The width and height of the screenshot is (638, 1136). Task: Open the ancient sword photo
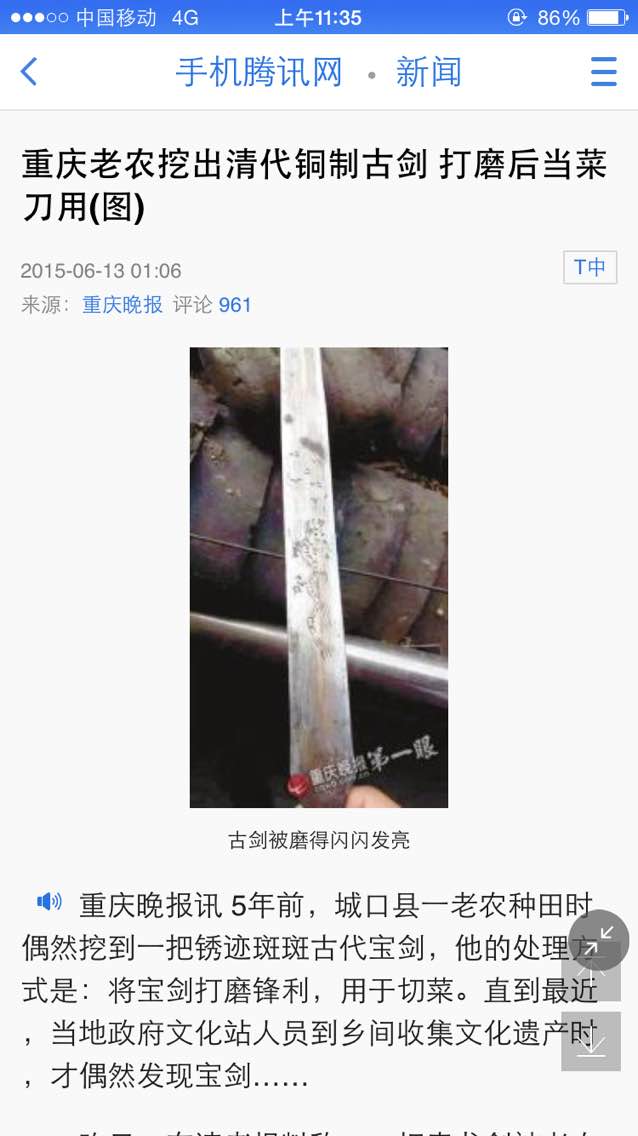click(x=319, y=577)
